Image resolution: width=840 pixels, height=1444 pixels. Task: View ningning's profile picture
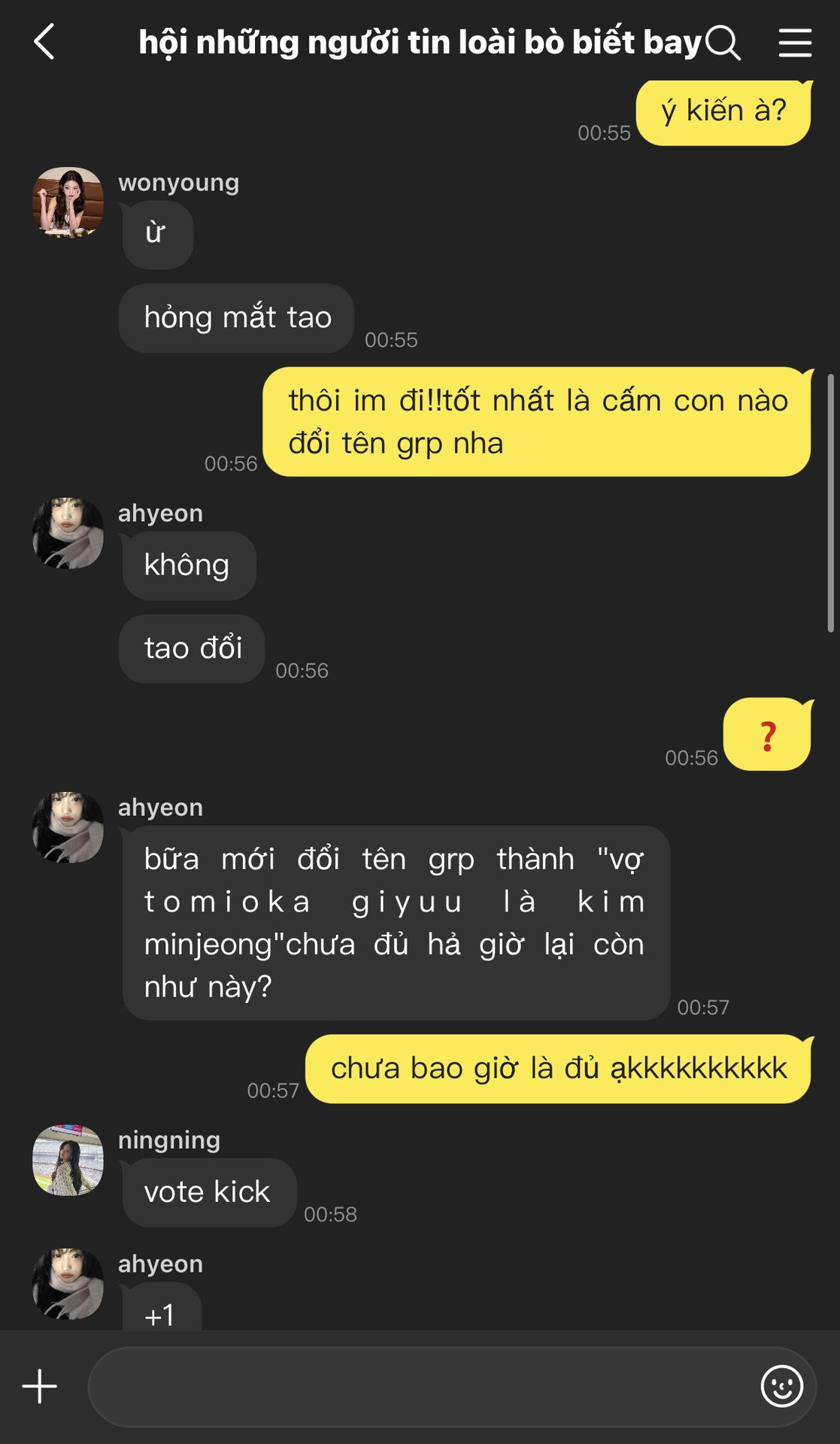point(68,1160)
